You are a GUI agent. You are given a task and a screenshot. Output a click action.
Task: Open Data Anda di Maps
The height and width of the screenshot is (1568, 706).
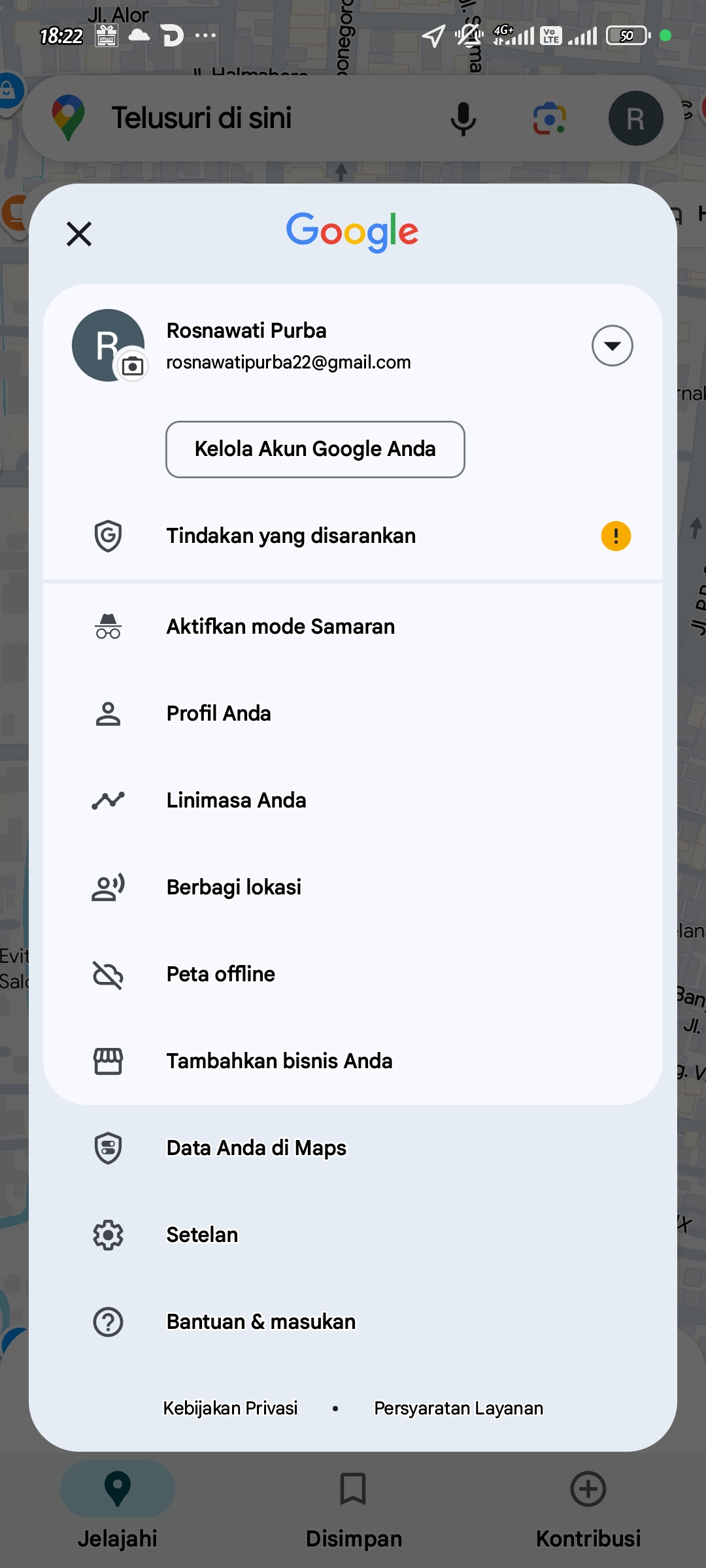(x=353, y=1148)
